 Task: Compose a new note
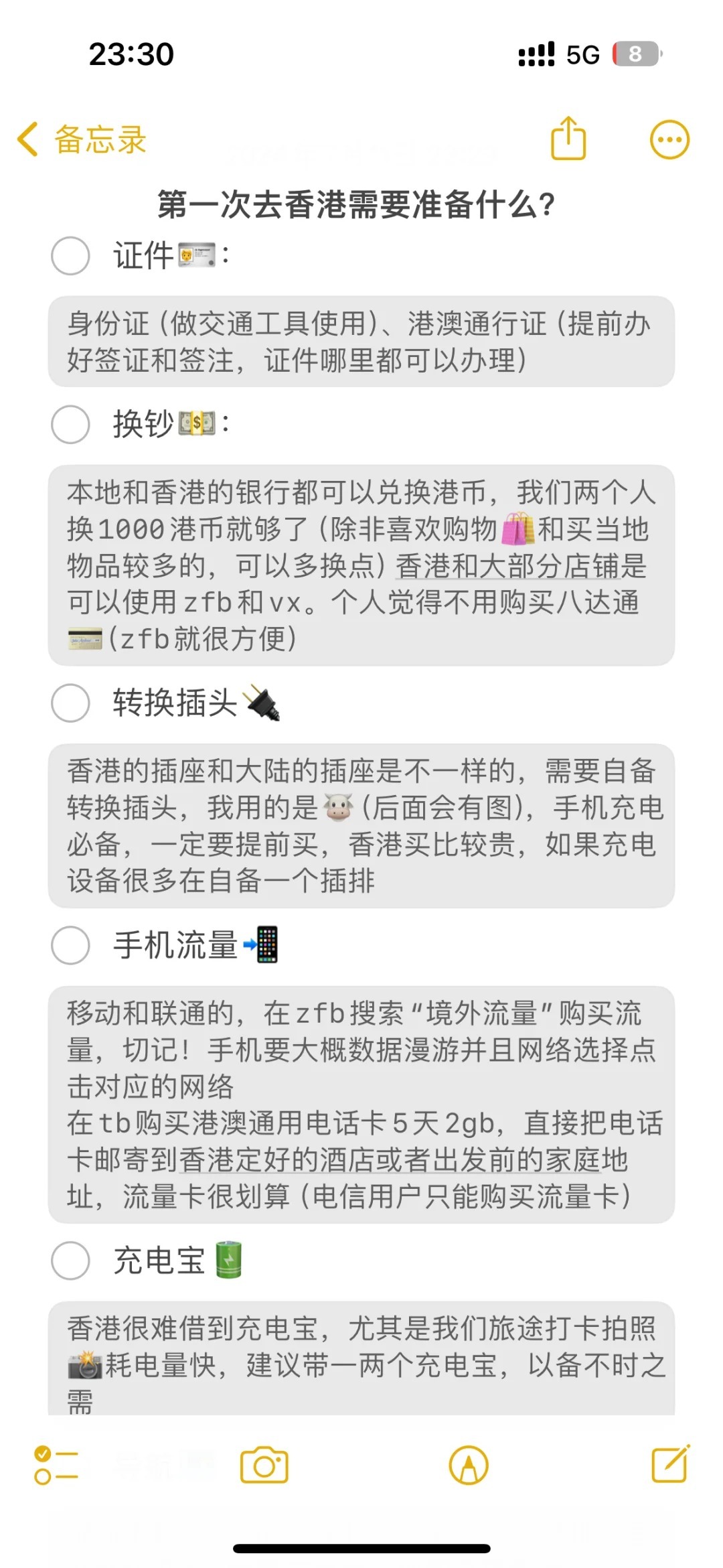[x=670, y=1465]
